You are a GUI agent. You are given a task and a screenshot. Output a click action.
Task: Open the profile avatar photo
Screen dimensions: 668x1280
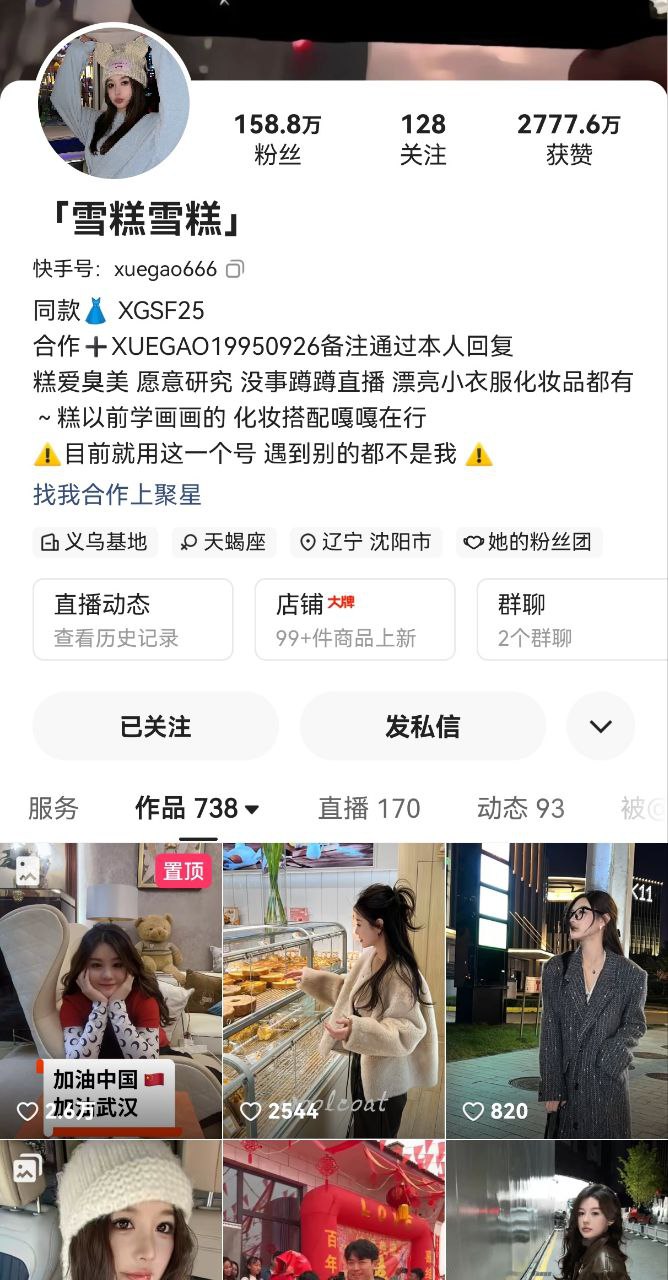[x=114, y=103]
